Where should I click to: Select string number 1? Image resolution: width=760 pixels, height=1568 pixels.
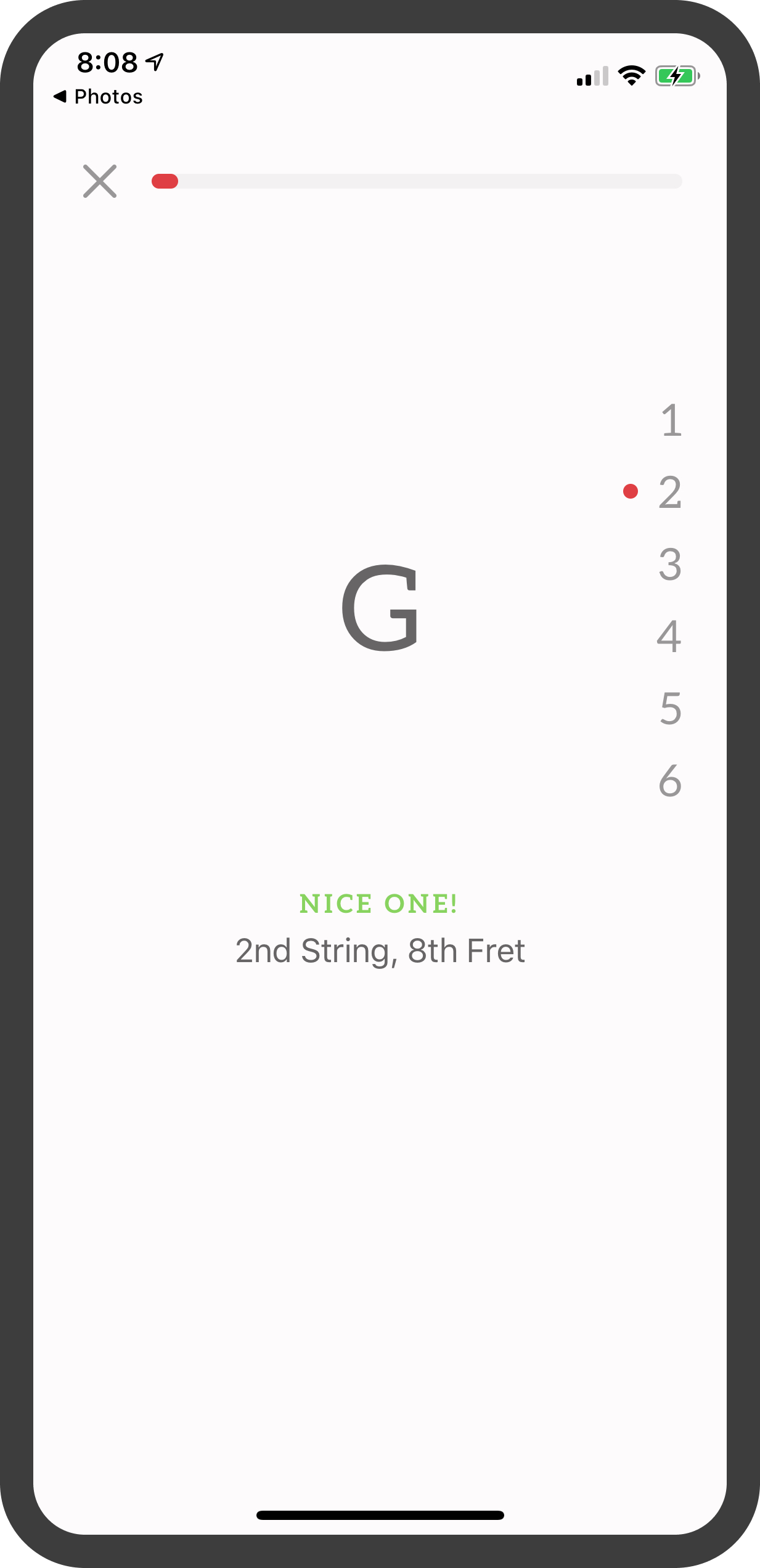click(671, 420)
